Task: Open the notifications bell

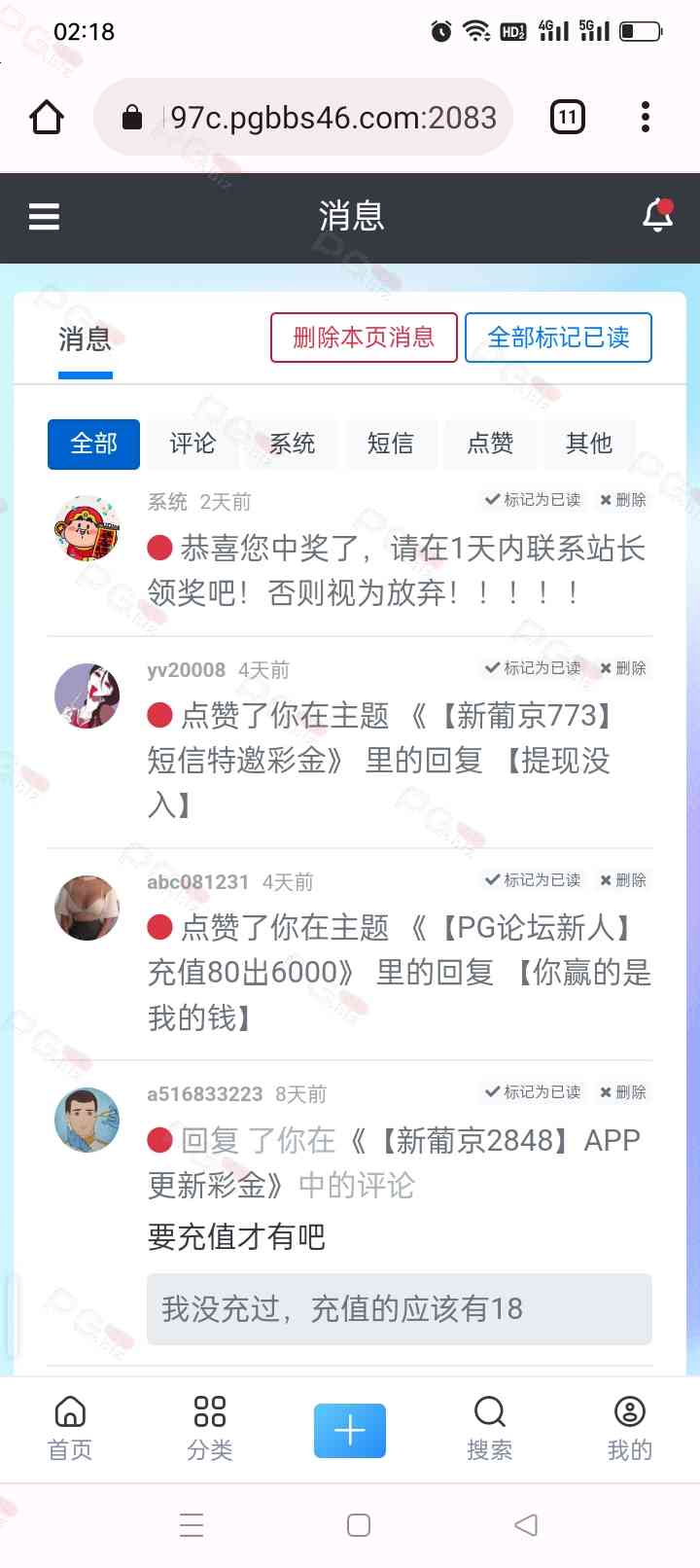Action: pos(658,215)
